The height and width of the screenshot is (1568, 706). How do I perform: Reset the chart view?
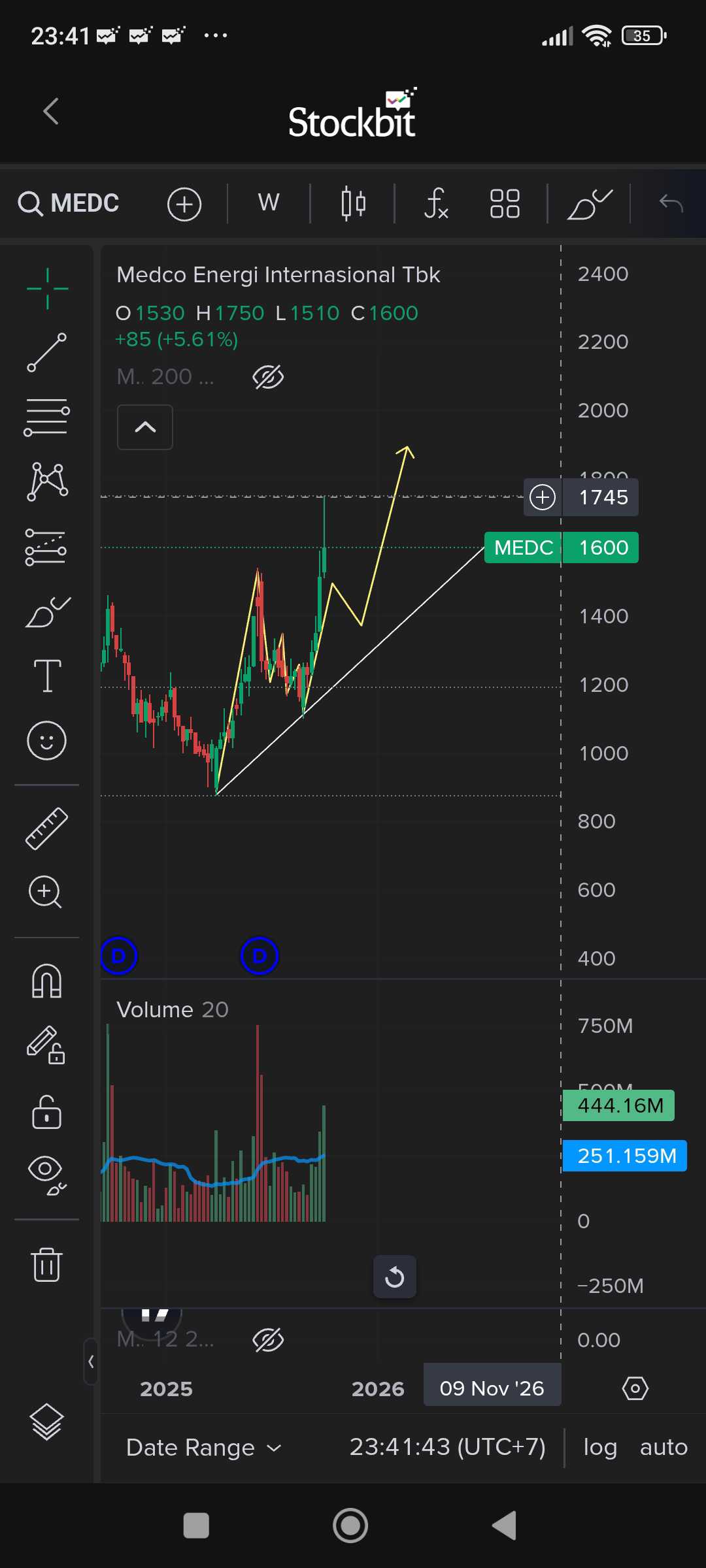pos(394,1277)
